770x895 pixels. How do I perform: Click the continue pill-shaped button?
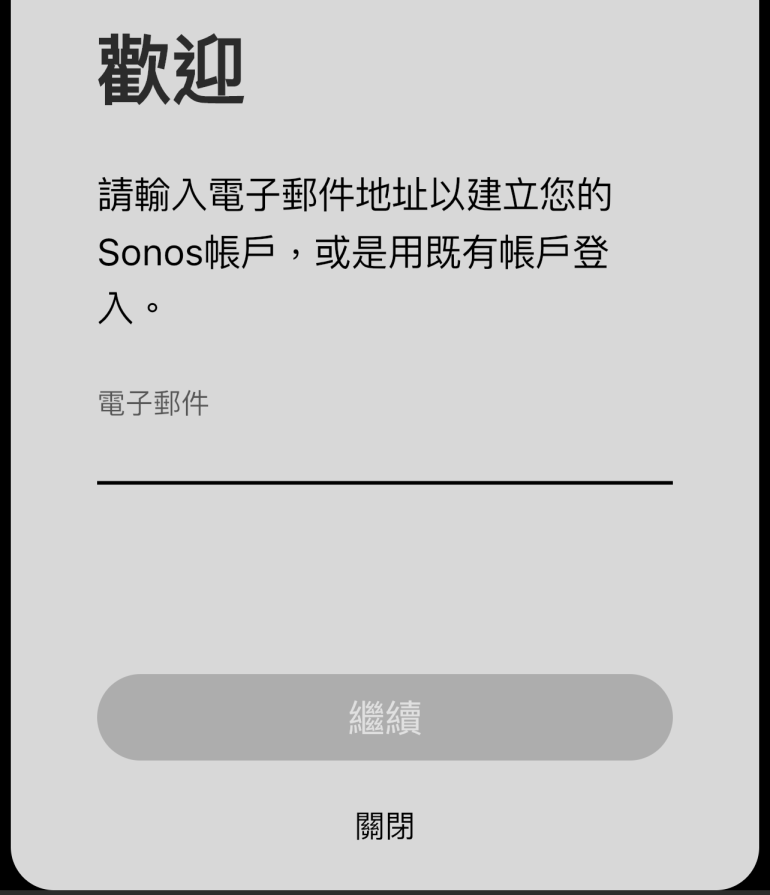tap(385, 716)
